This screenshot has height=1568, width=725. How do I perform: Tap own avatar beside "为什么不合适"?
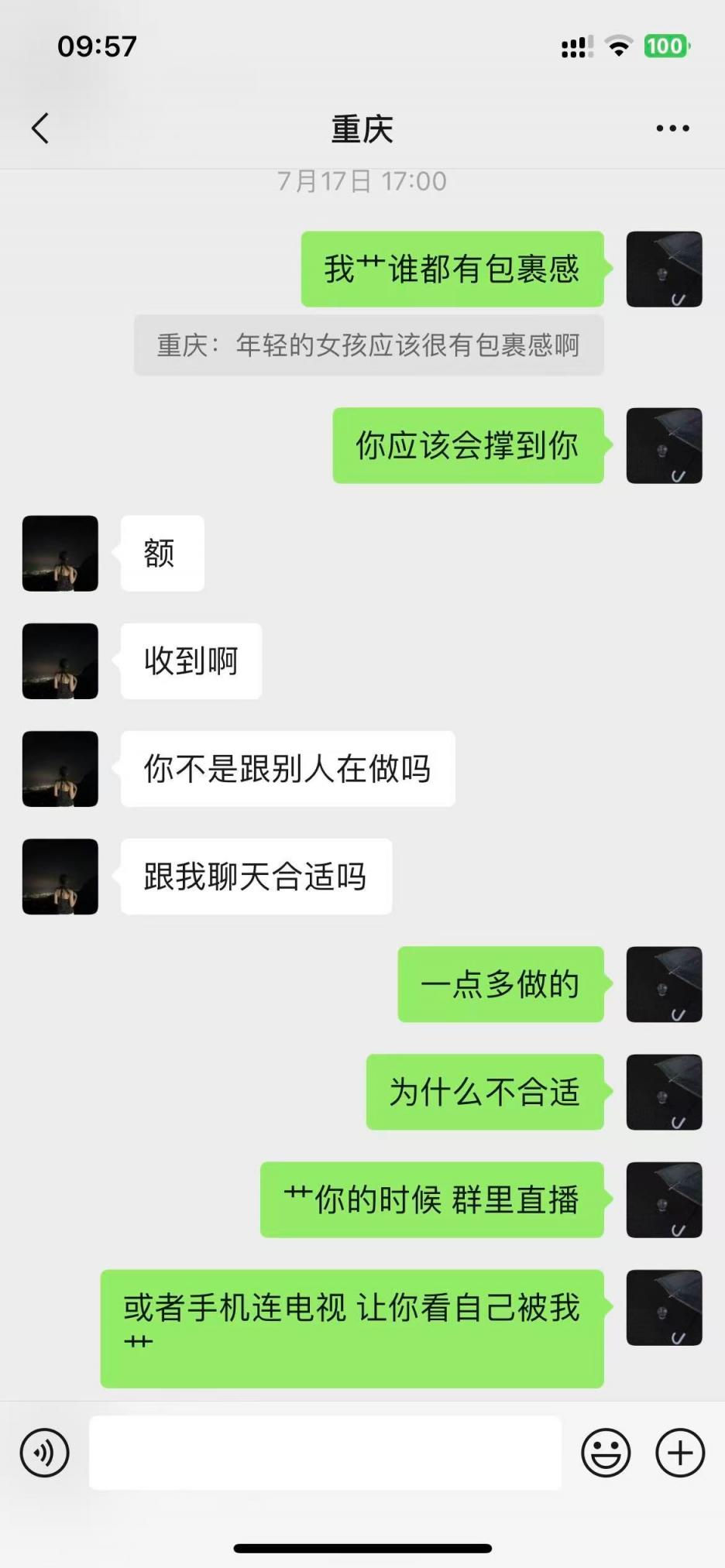664,1092
